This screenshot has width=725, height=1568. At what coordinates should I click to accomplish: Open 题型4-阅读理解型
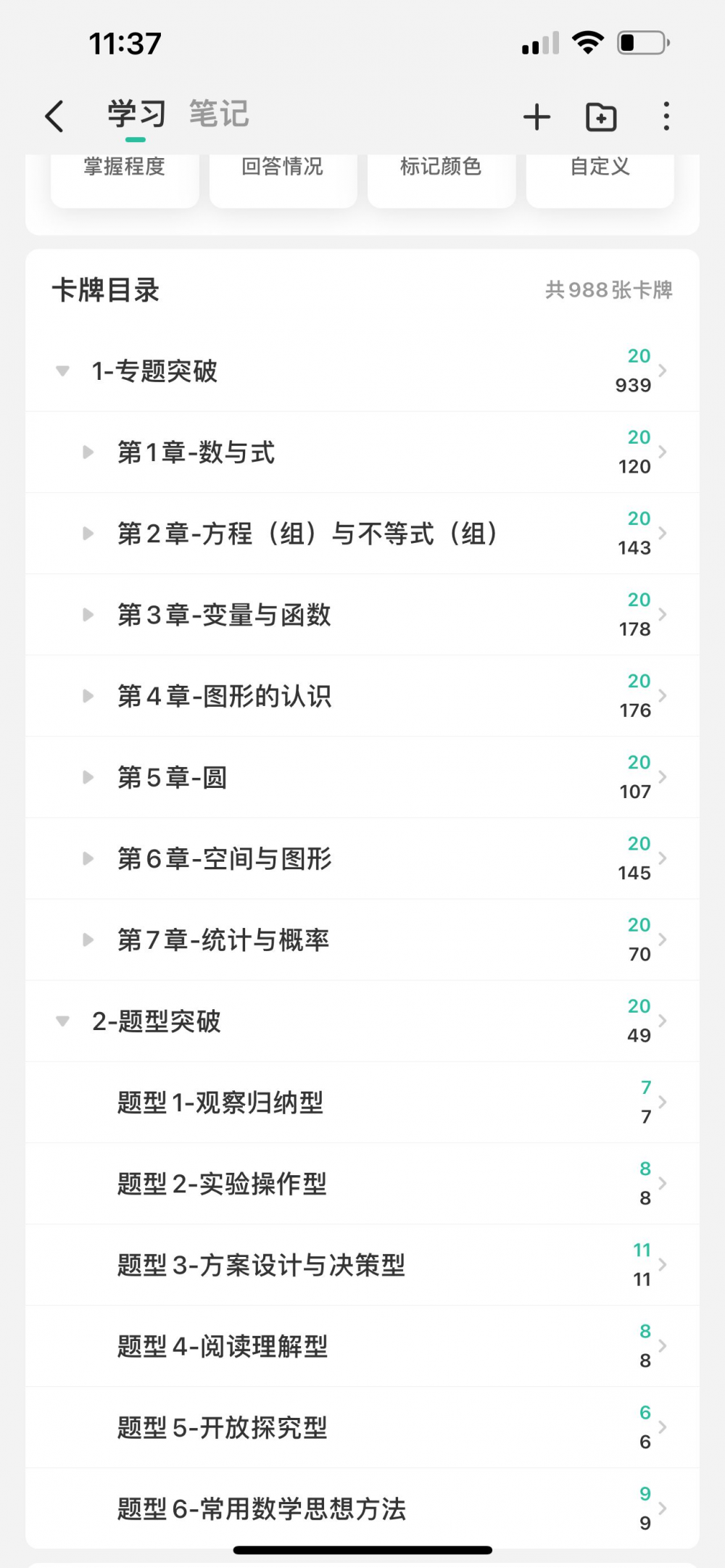362,1345
